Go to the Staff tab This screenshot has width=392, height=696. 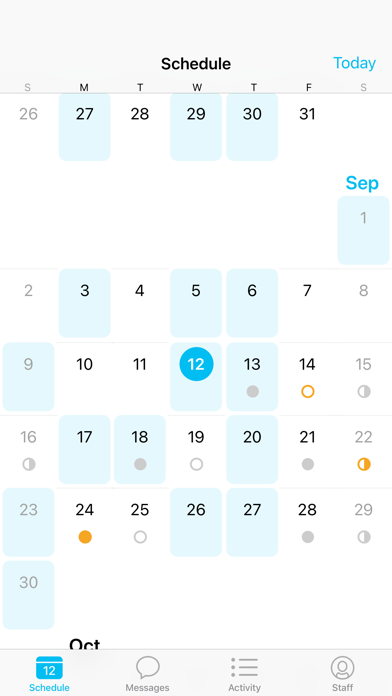click(342, 674)
